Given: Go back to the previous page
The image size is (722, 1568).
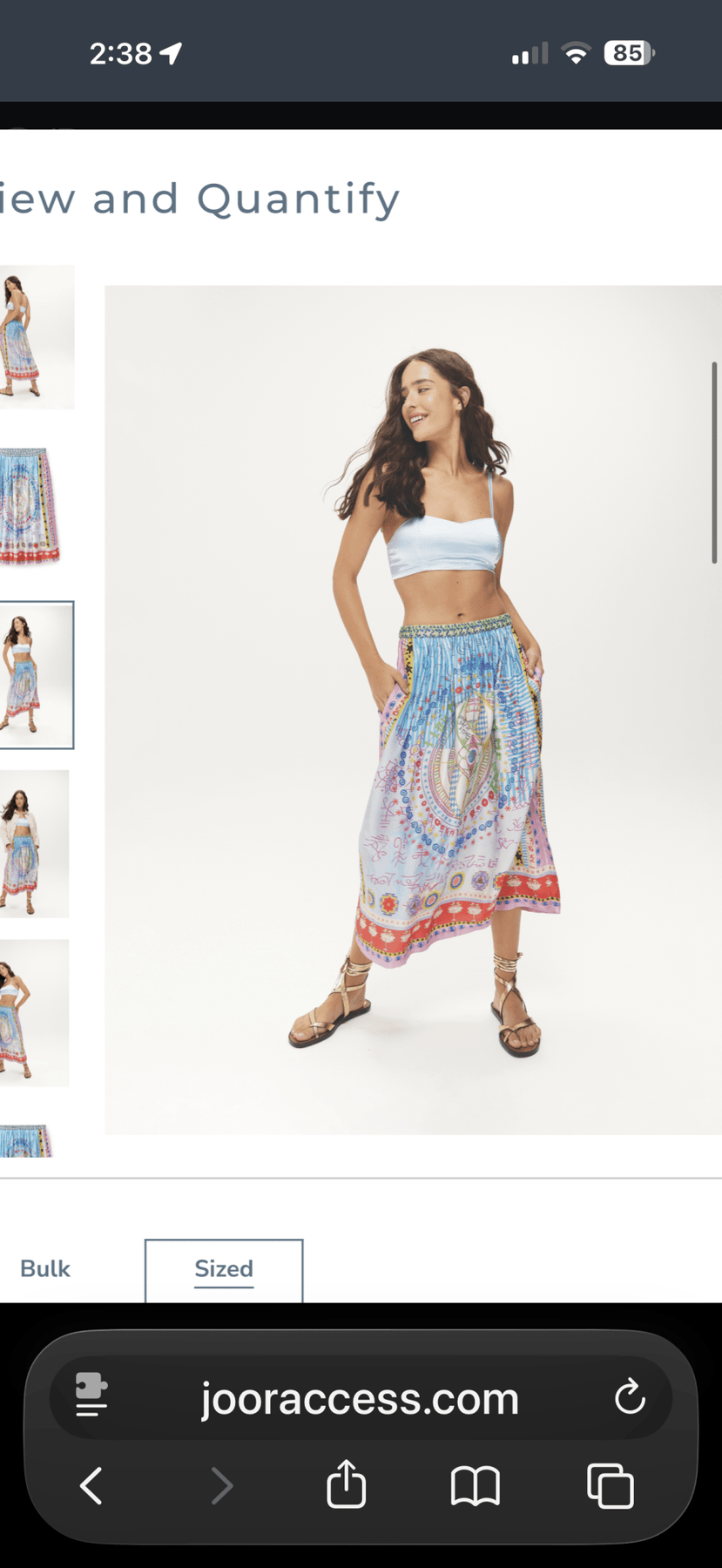Looking at the screenshot, I should [x=91, y=1486].
